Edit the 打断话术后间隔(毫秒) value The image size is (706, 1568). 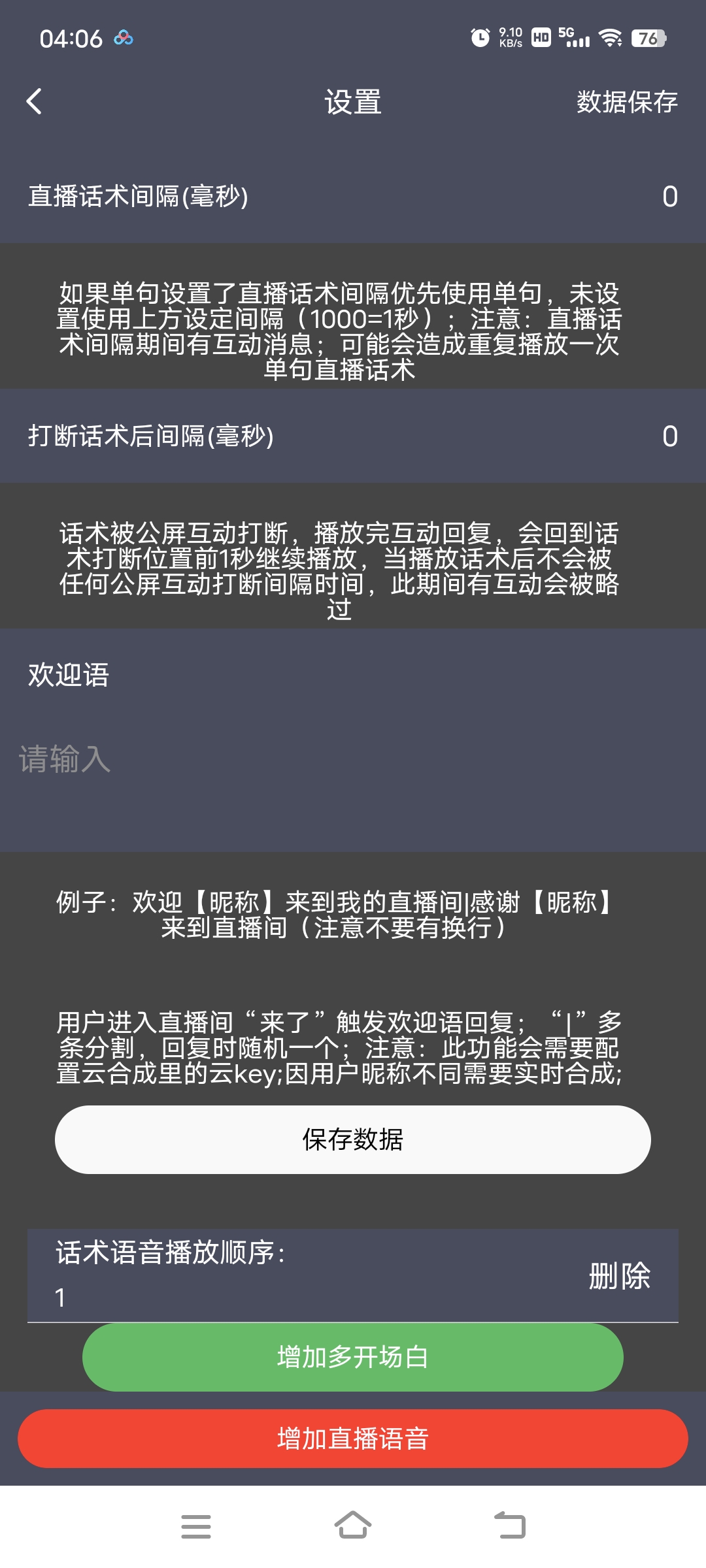668,436
